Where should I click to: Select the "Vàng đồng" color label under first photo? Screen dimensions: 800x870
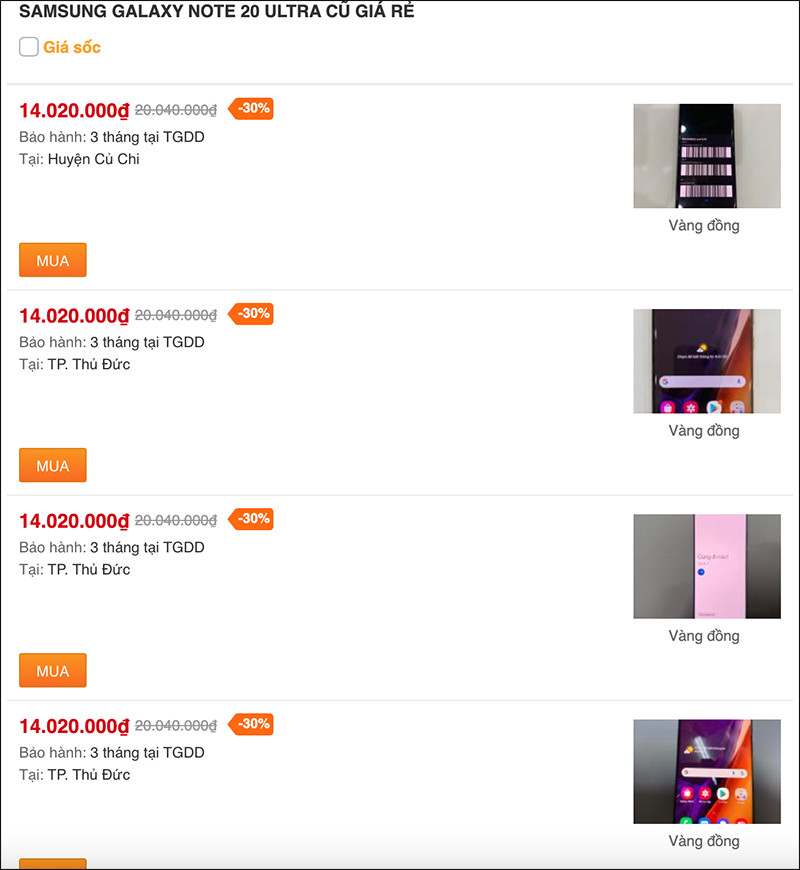pyautogui.click(x=706, y=225)
